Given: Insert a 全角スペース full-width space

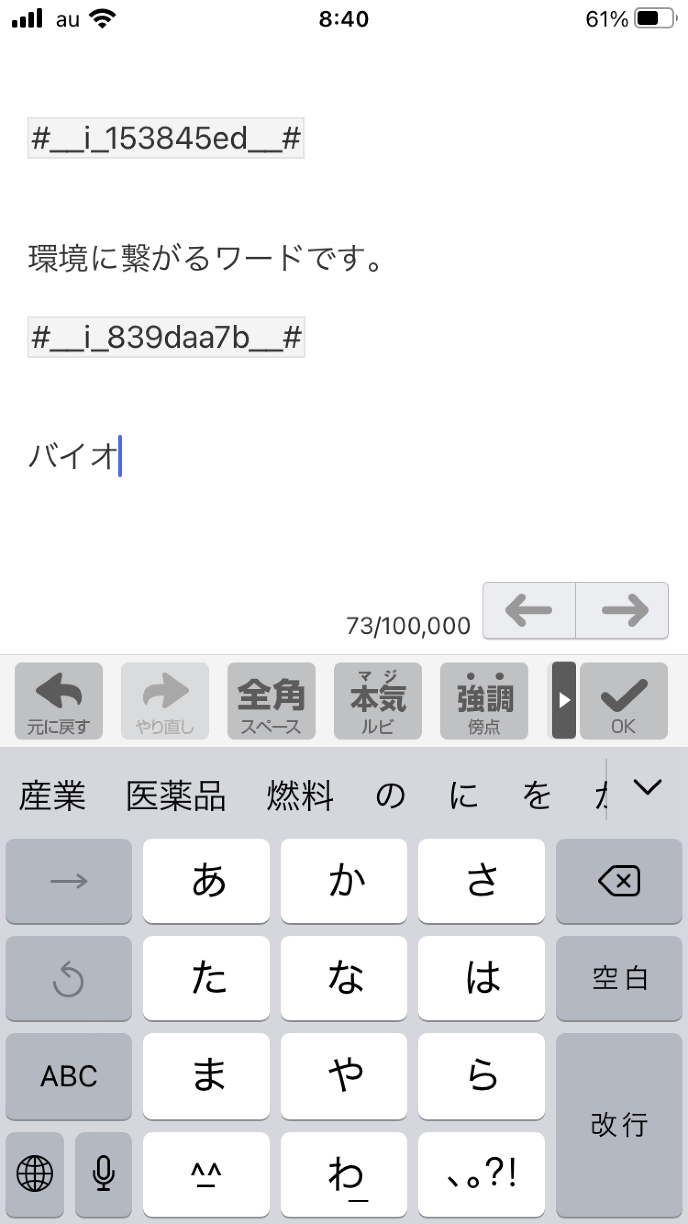Looking at the screenshot, I should (x=271, y=700).
